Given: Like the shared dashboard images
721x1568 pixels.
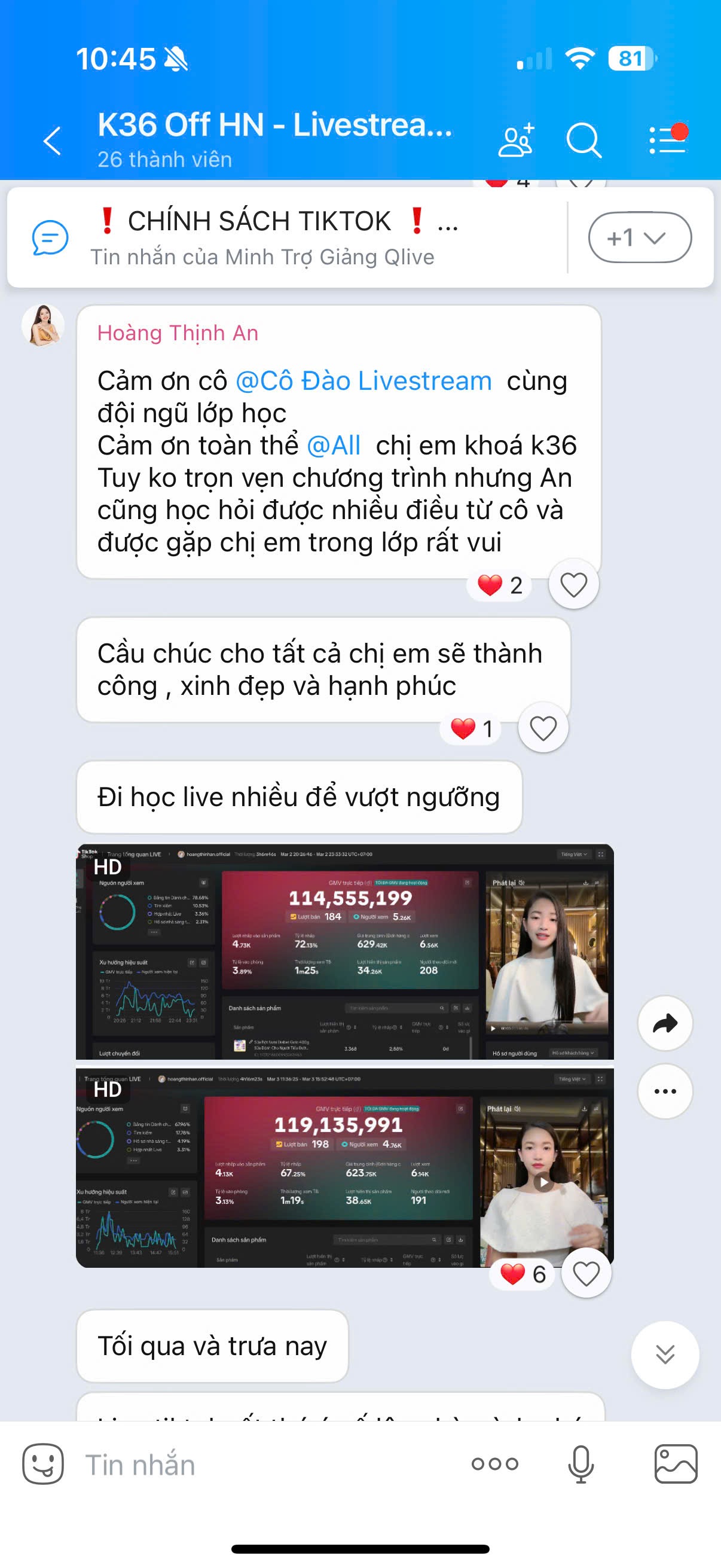Looking at the screenshot, I should [585, 1273].
